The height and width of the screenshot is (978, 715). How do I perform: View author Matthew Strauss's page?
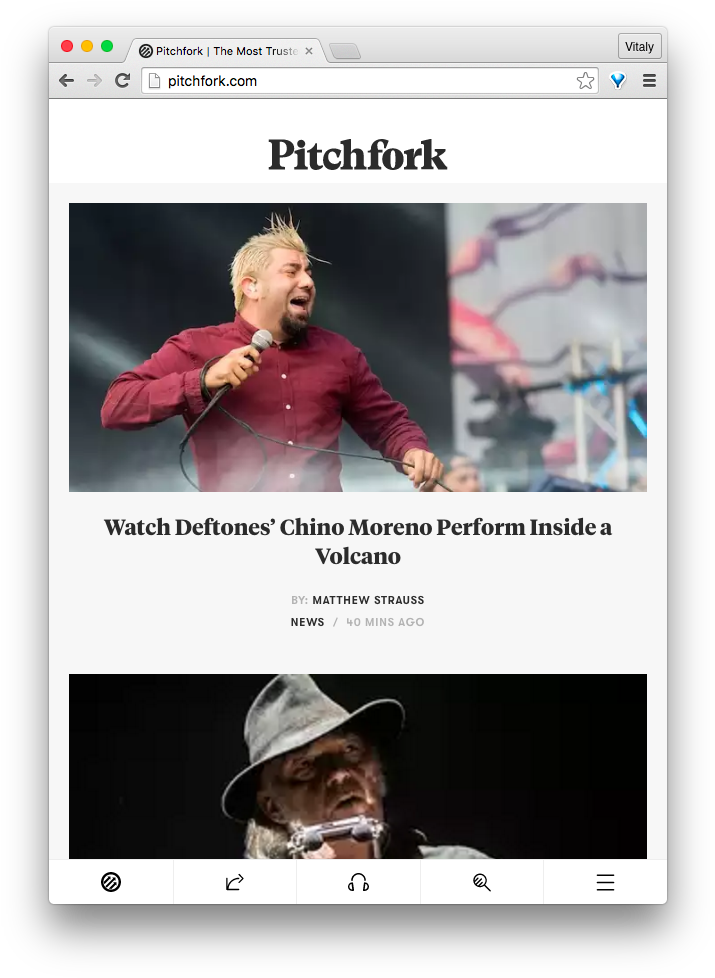(x=368, y=600)
